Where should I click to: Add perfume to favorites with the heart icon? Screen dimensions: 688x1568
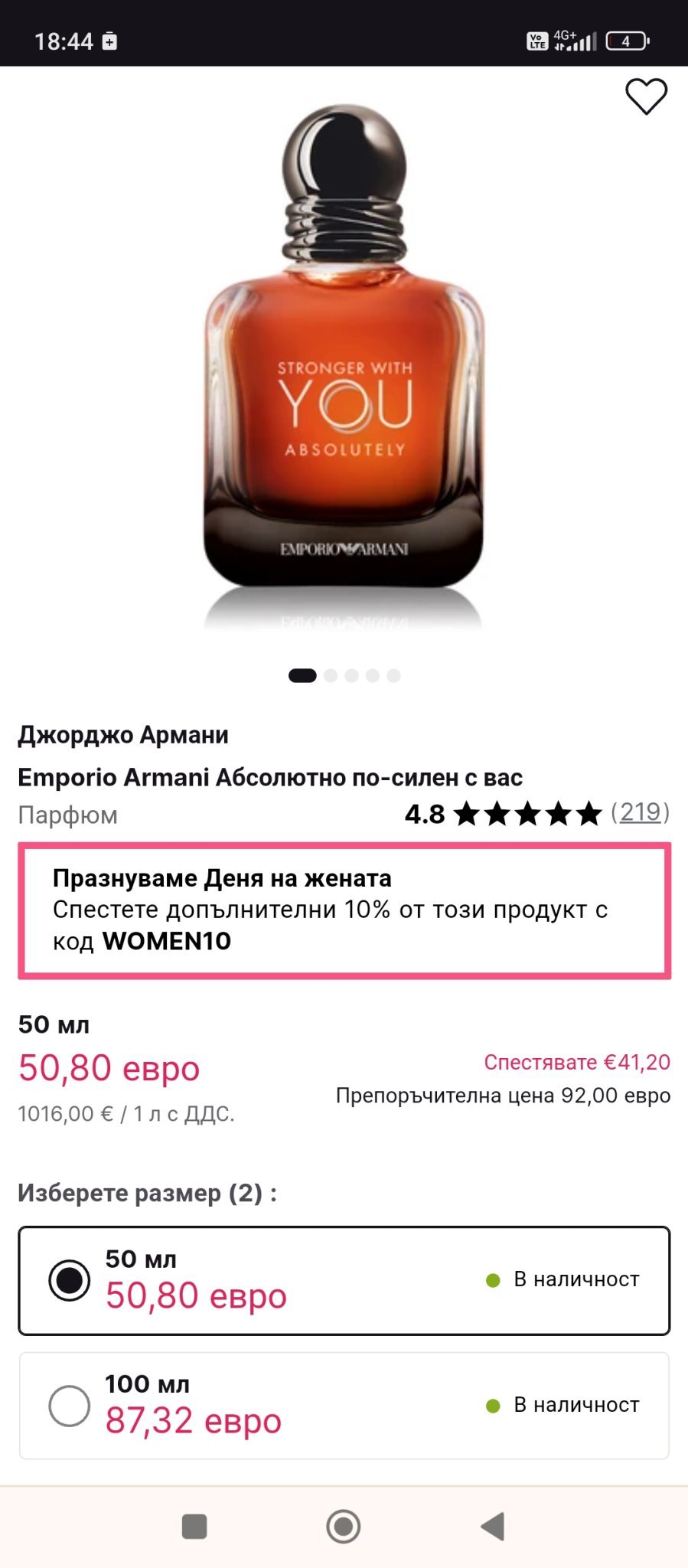pos(646,97)
